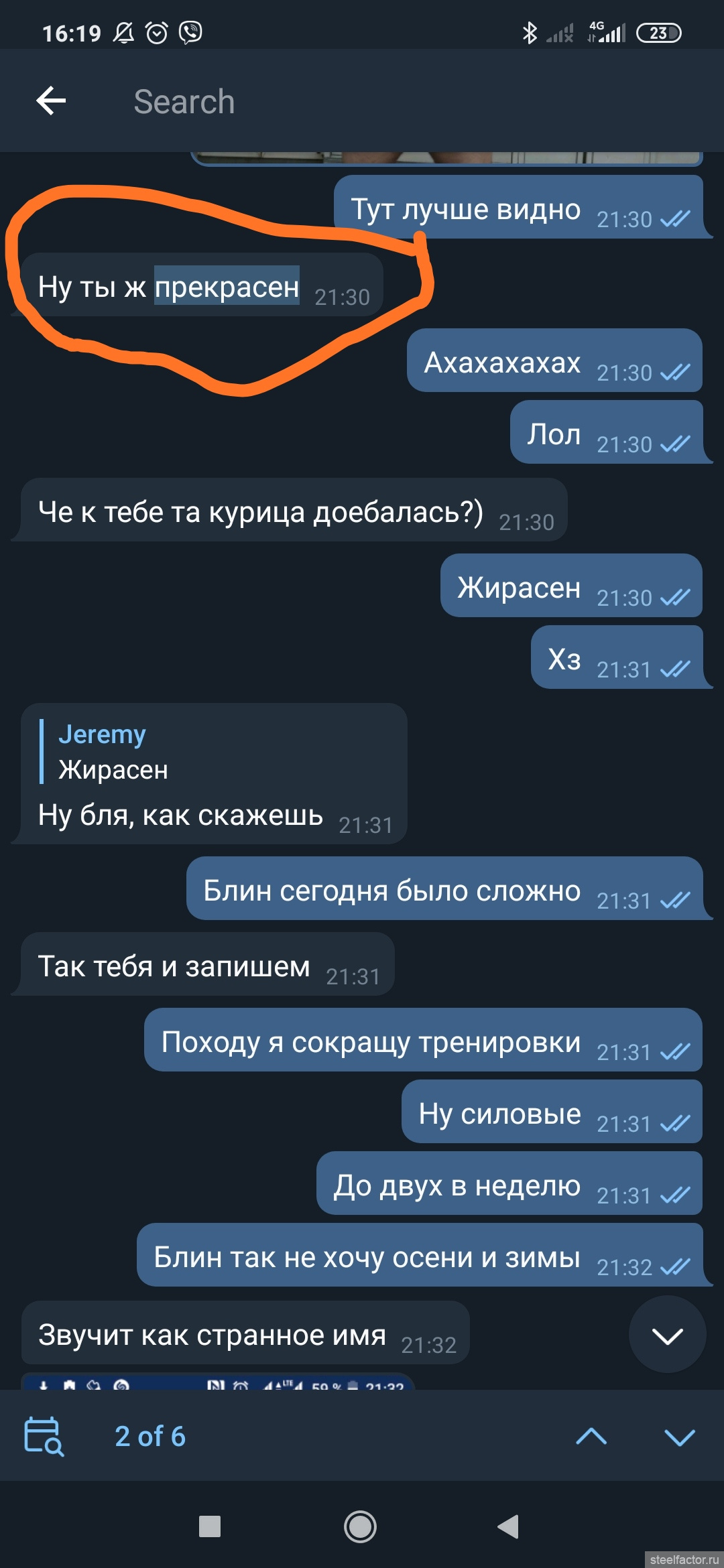Go back using the top arrow
The width and height of the screenshot is (724, 1568).
click(x=51, y=101)
